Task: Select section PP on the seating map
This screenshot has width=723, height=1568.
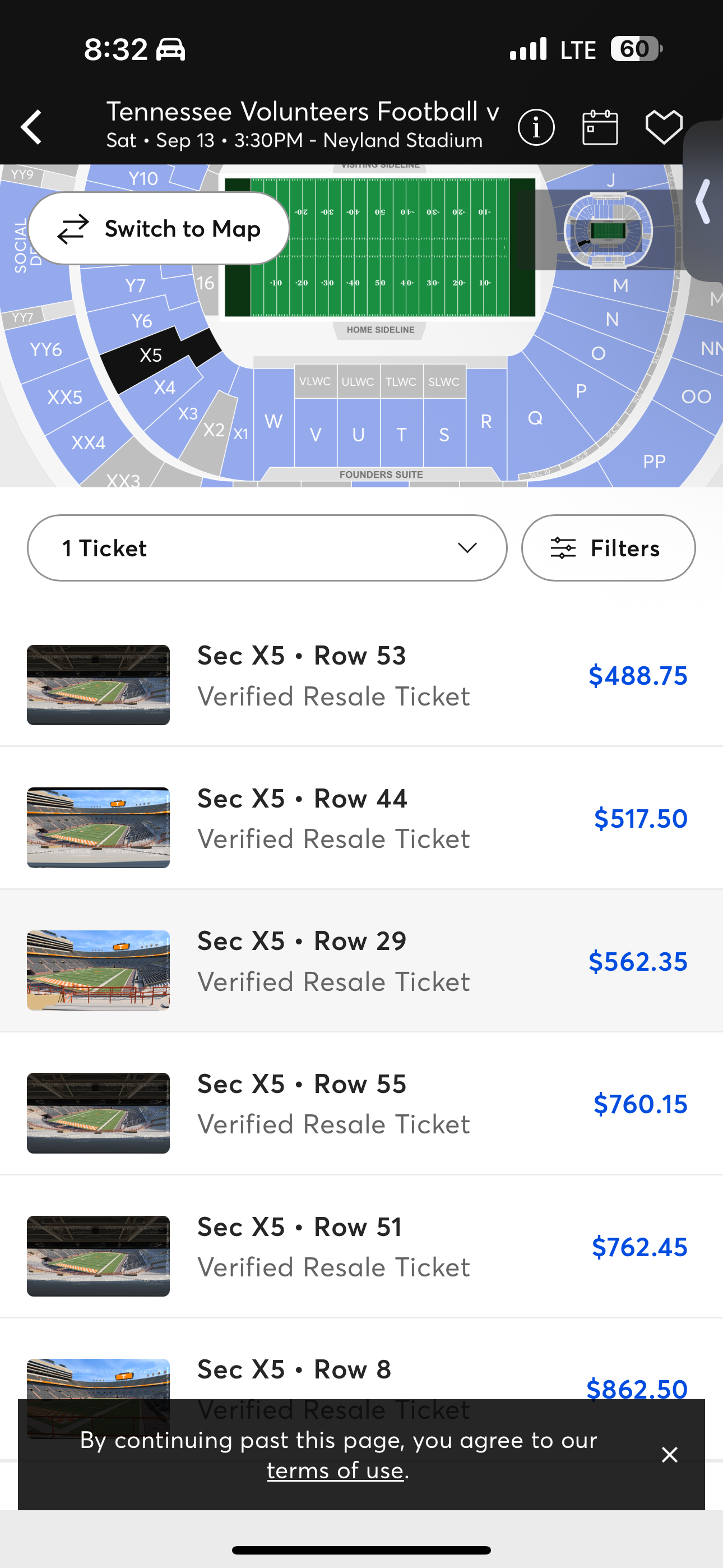Action: (x=655, y=462)
